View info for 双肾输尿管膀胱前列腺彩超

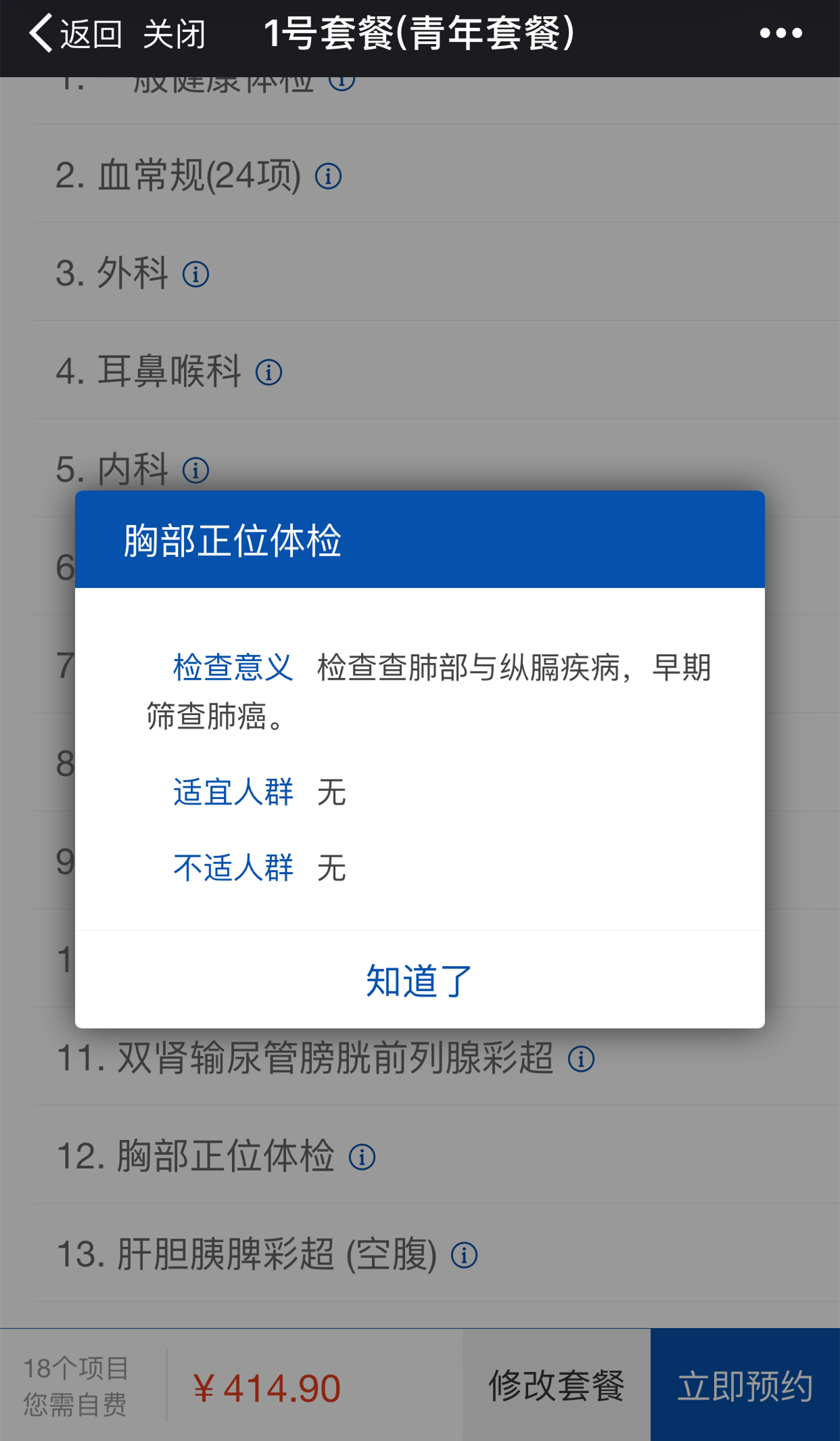581,1059
